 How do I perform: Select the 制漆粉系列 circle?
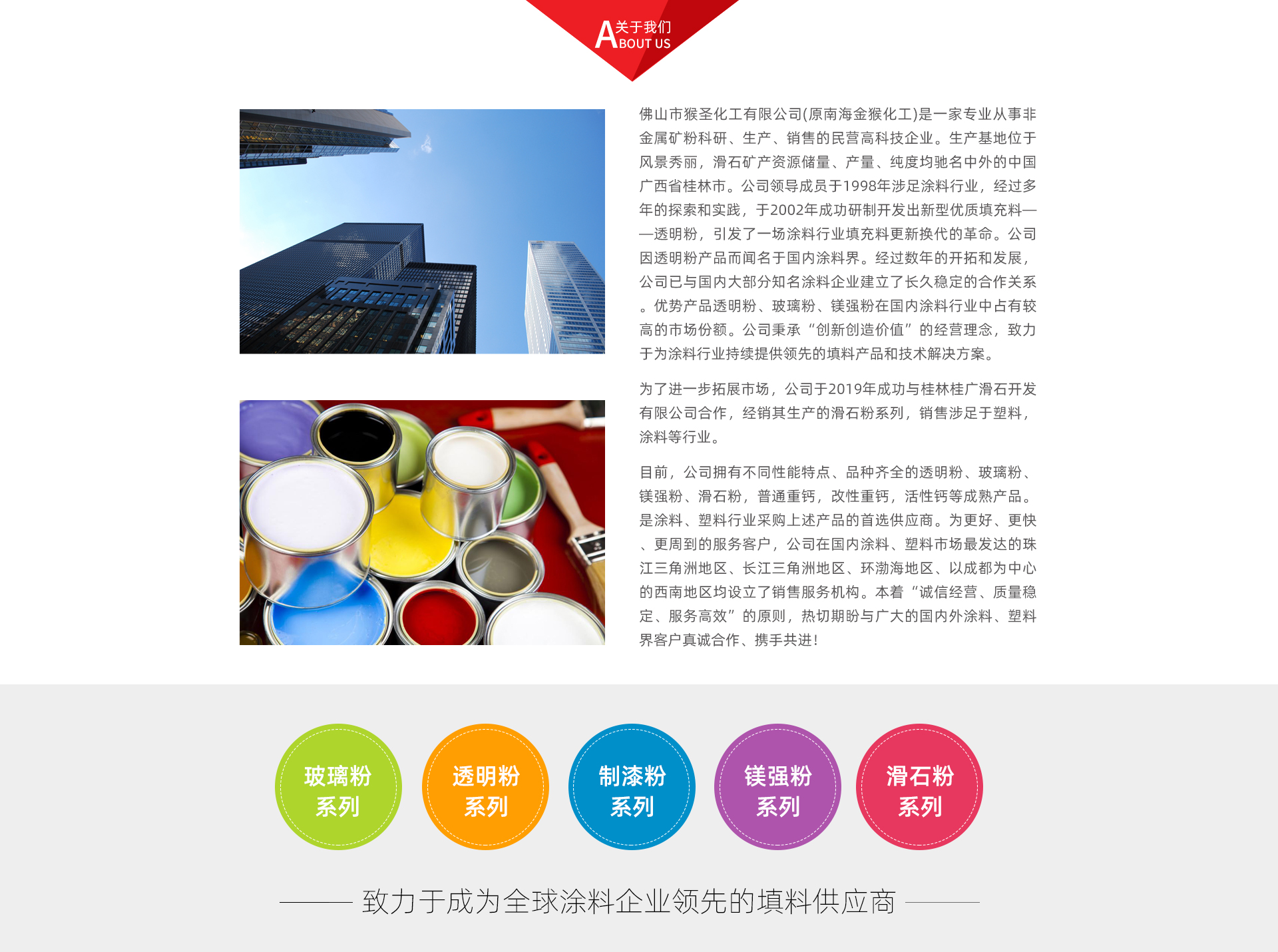coord(632,787)
